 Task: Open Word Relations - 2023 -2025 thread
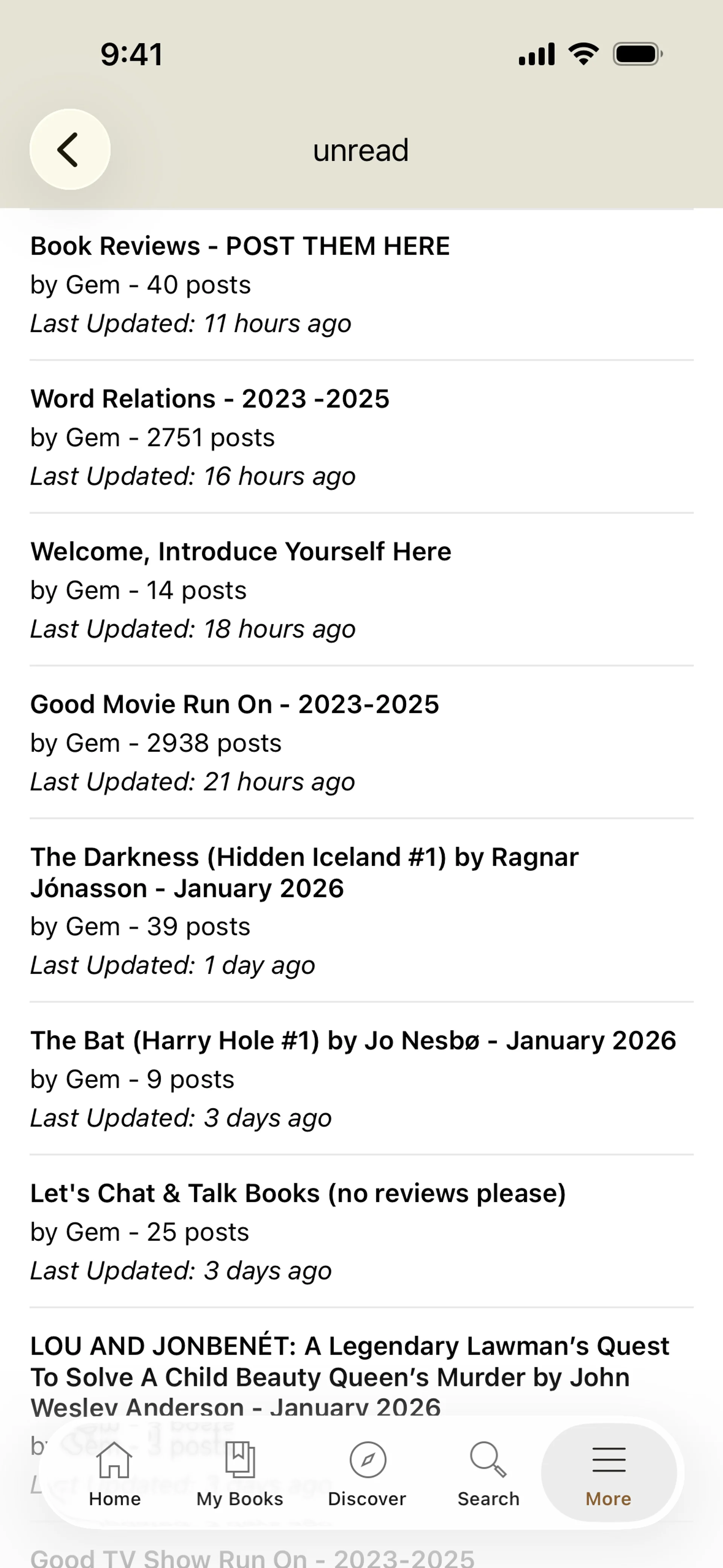(x=210, y=399)
